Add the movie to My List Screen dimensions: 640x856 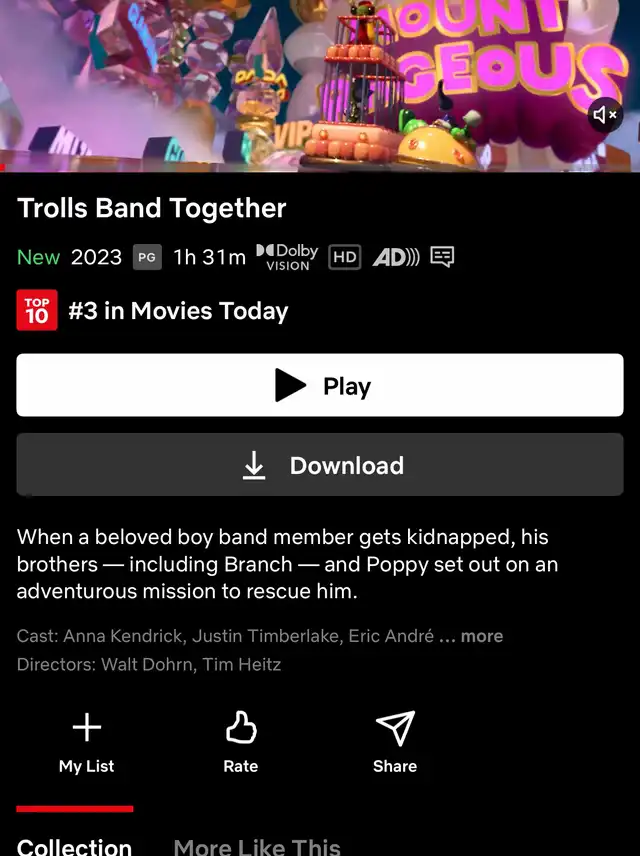coord(87,742)
